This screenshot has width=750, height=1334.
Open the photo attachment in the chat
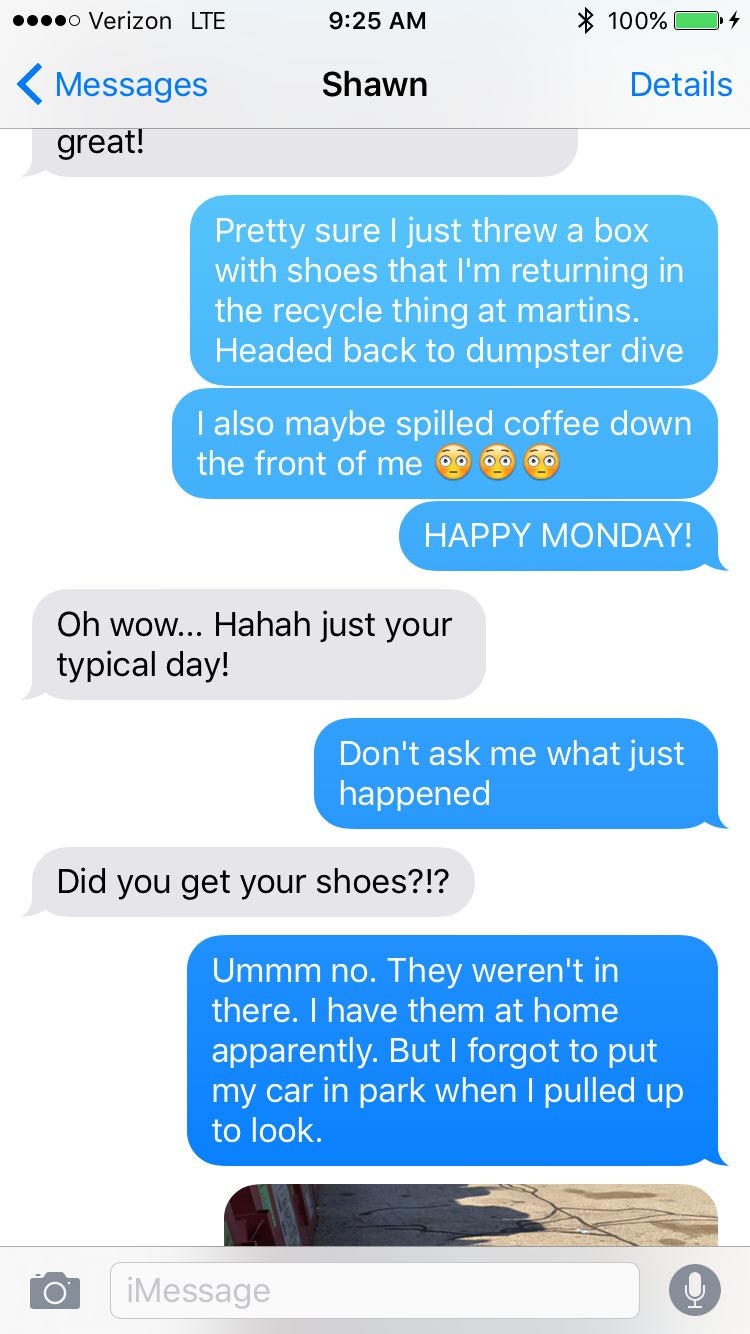[x=470, y=1215]
